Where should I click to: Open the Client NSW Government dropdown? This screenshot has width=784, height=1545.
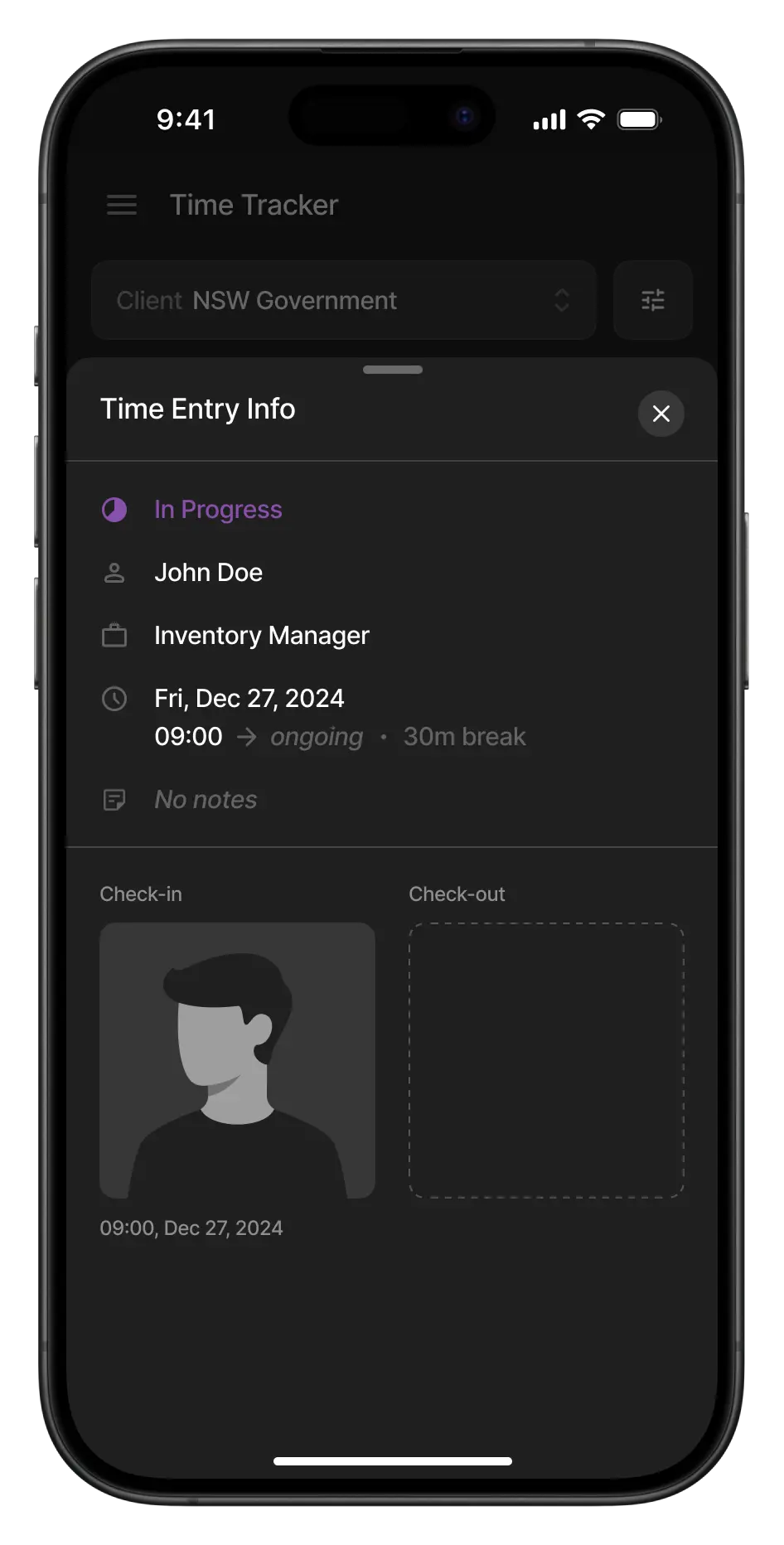tap(343, 300)
